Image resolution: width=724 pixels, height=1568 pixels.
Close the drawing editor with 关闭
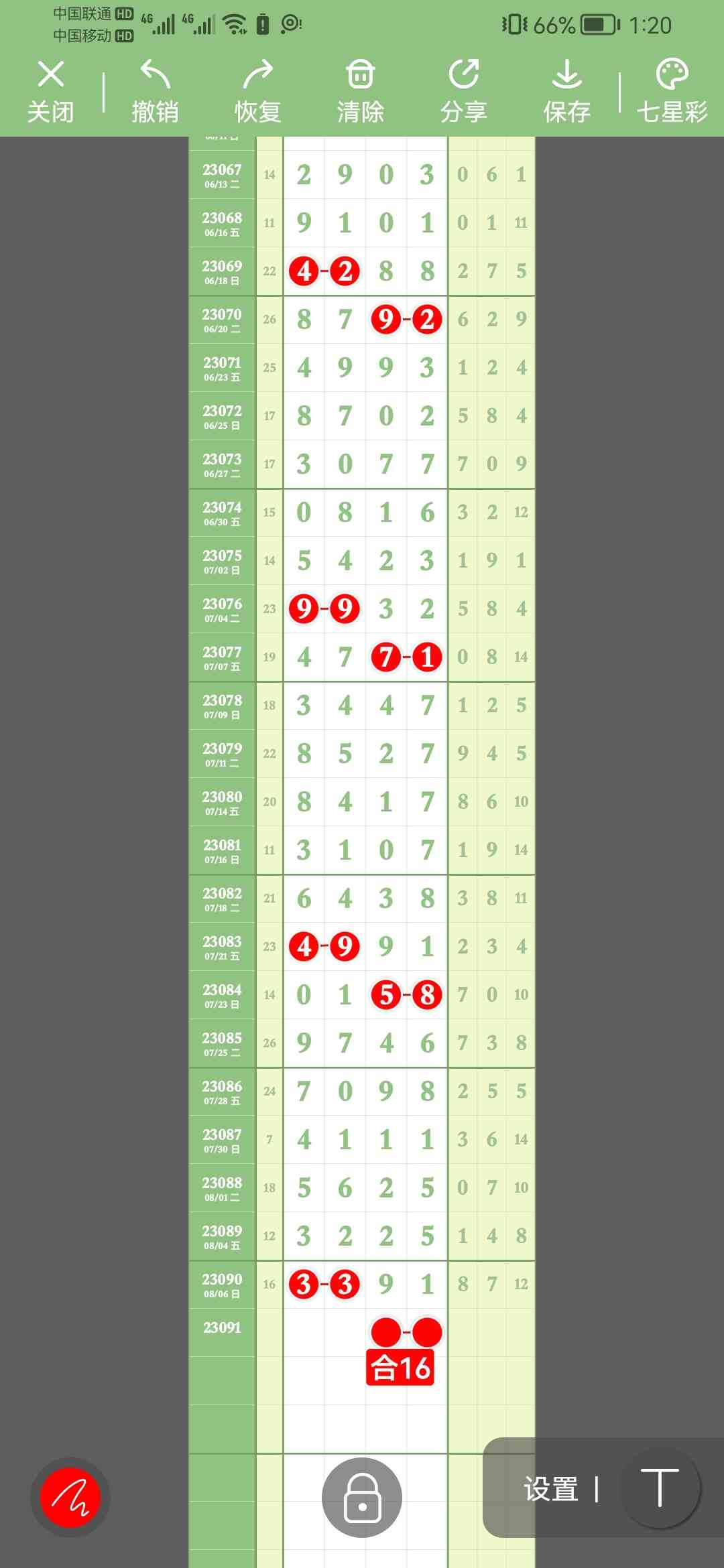coord(51,91)
